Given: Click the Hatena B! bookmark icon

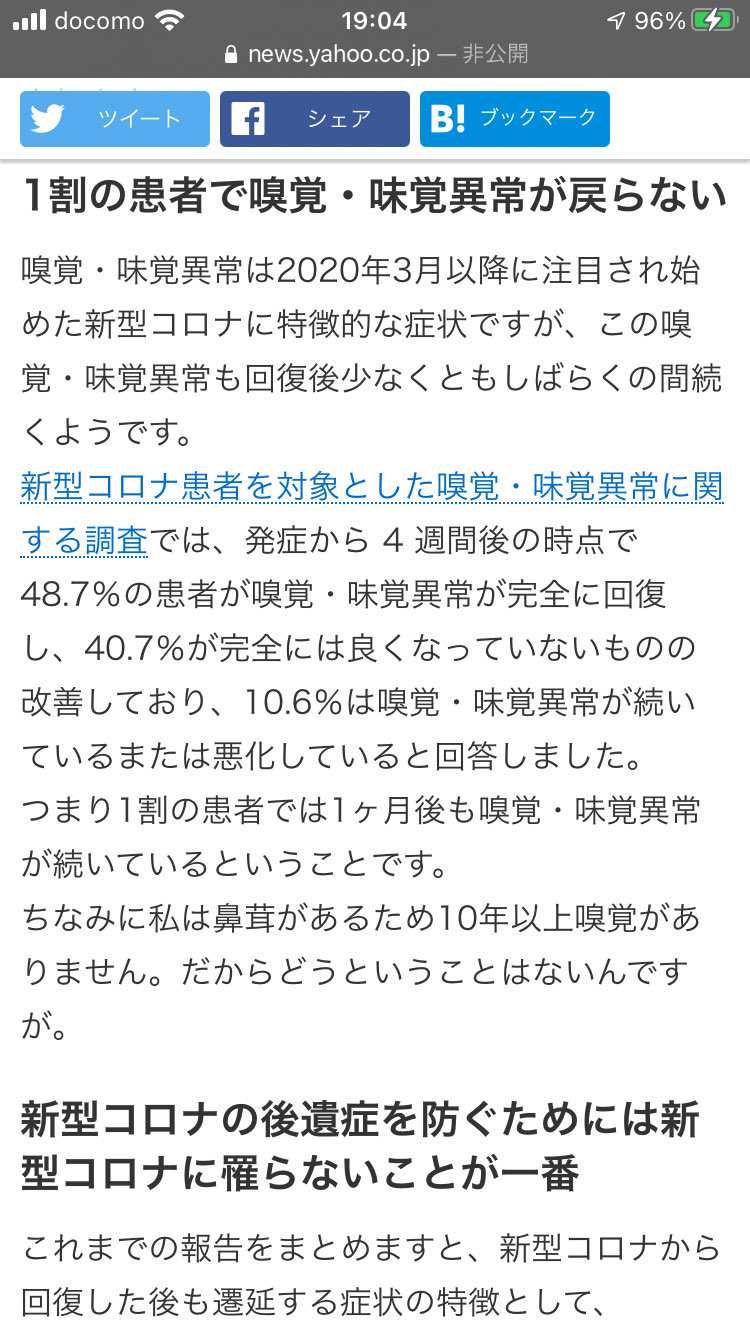Looking at the screenshot, I should [x=446, y=118].
